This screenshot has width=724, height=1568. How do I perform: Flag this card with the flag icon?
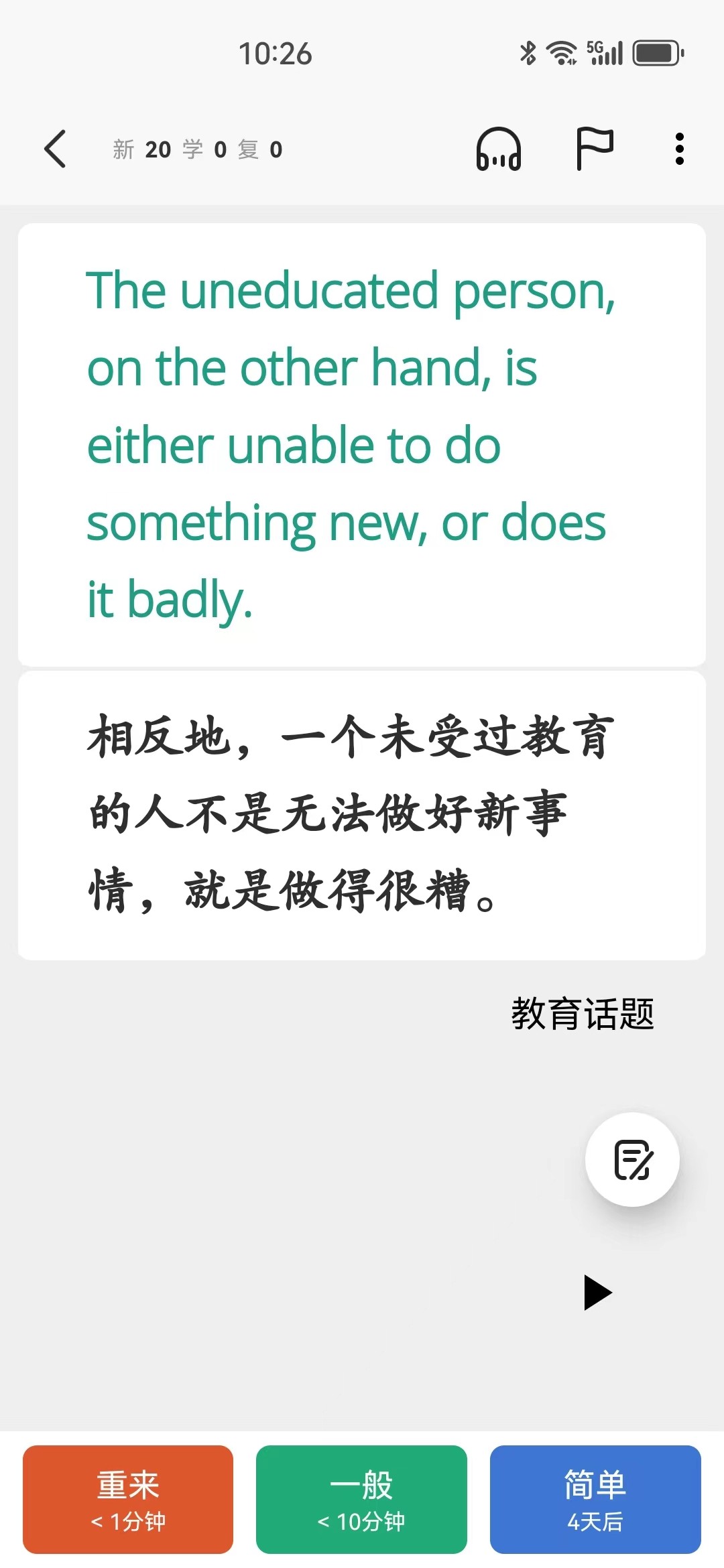[x=595, y=149]
